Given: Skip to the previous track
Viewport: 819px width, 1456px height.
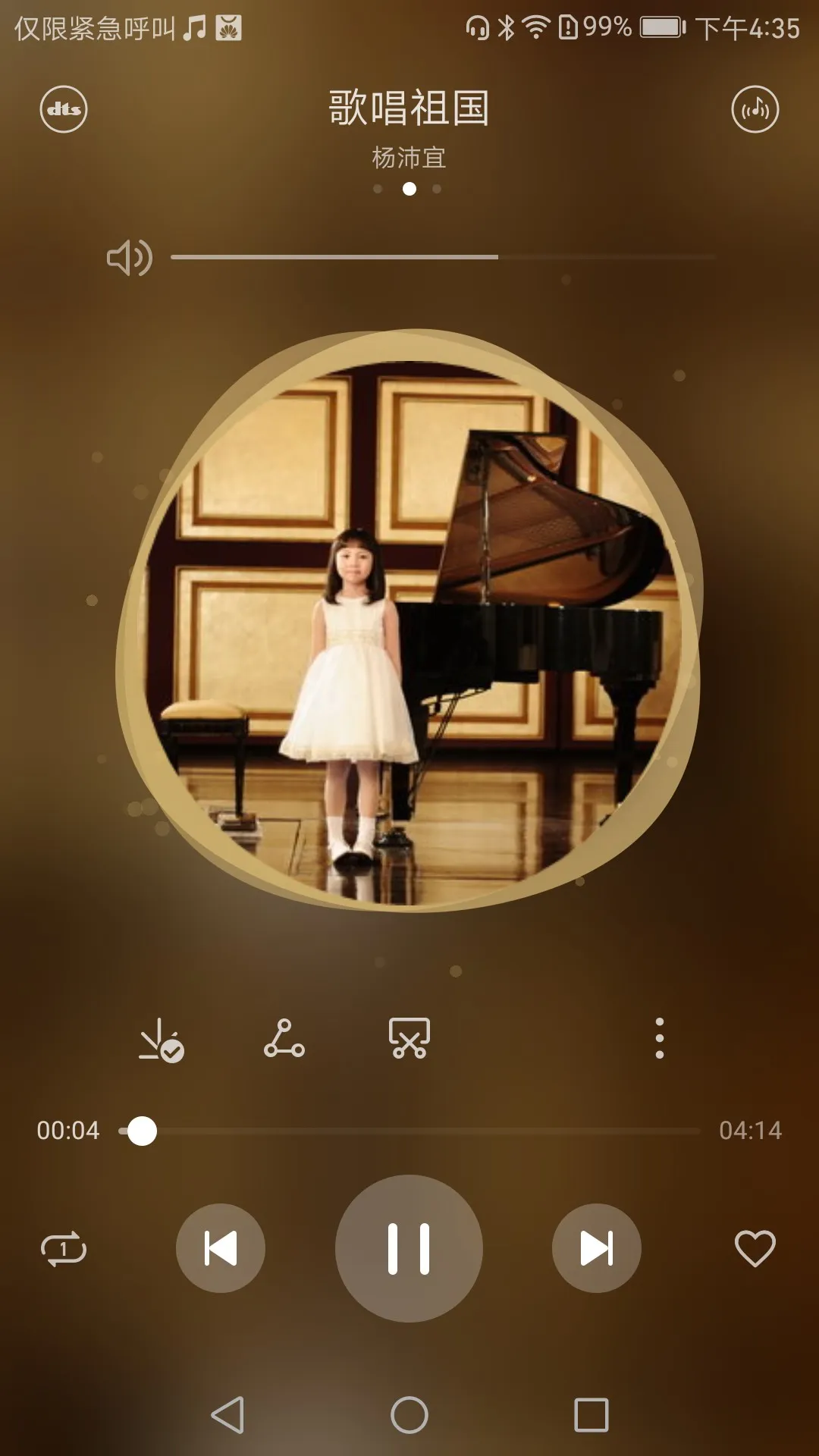Looking at the screenshot, I should point(221,1248).
